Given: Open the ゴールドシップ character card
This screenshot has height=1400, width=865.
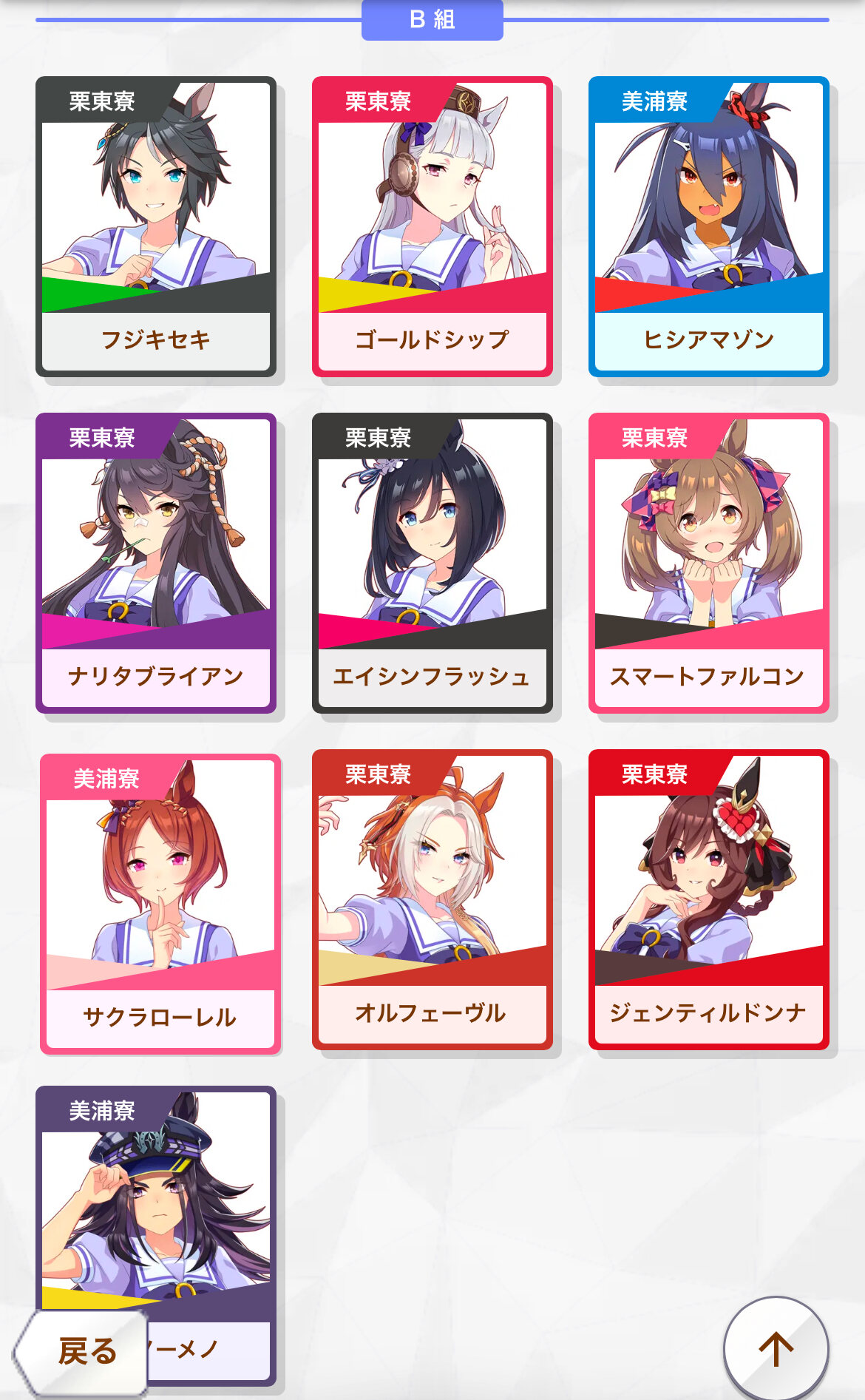Looking at the screenshot, I should point(432,226).
